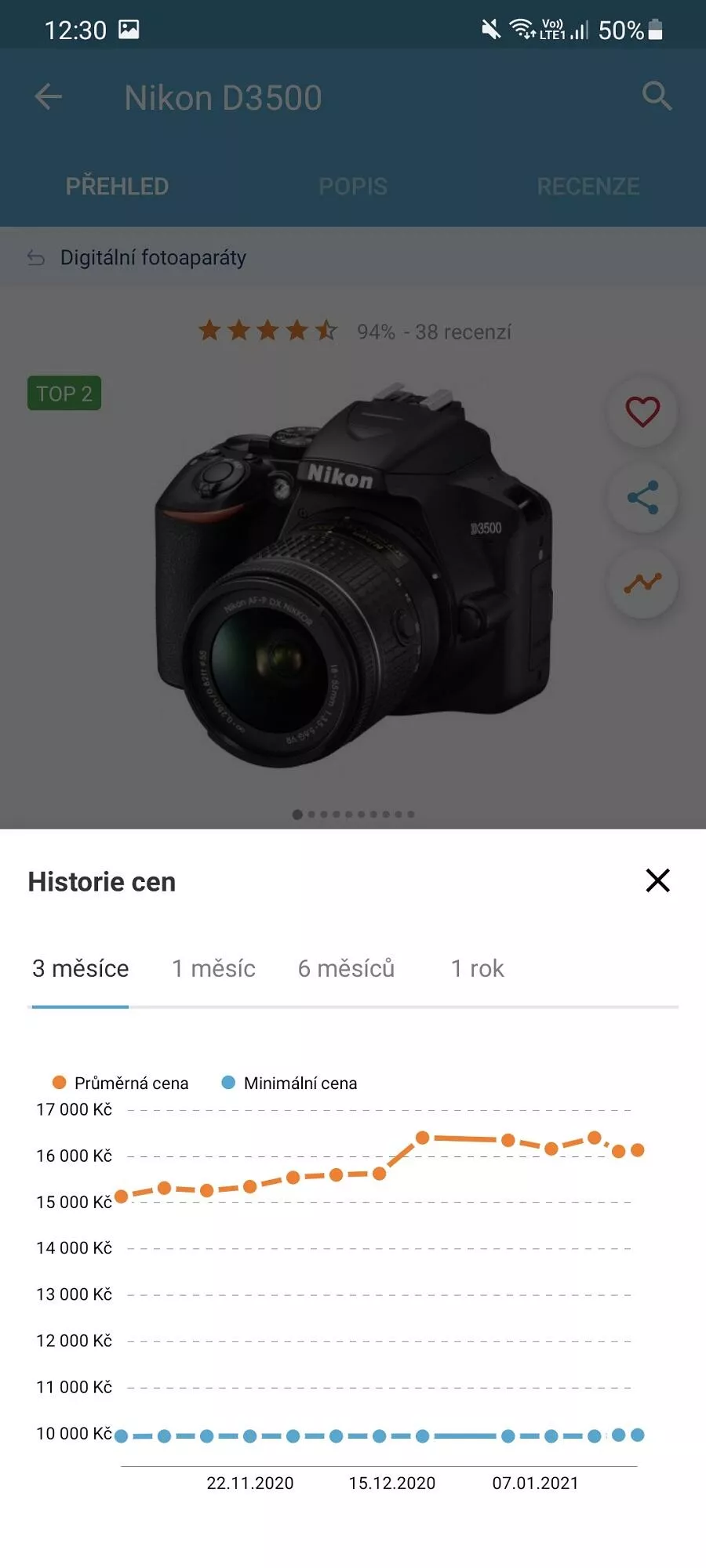The height and width of the screenshot is (1568, 706).
Task: Select the 3 měsíce tab
Action: point(80,969)
